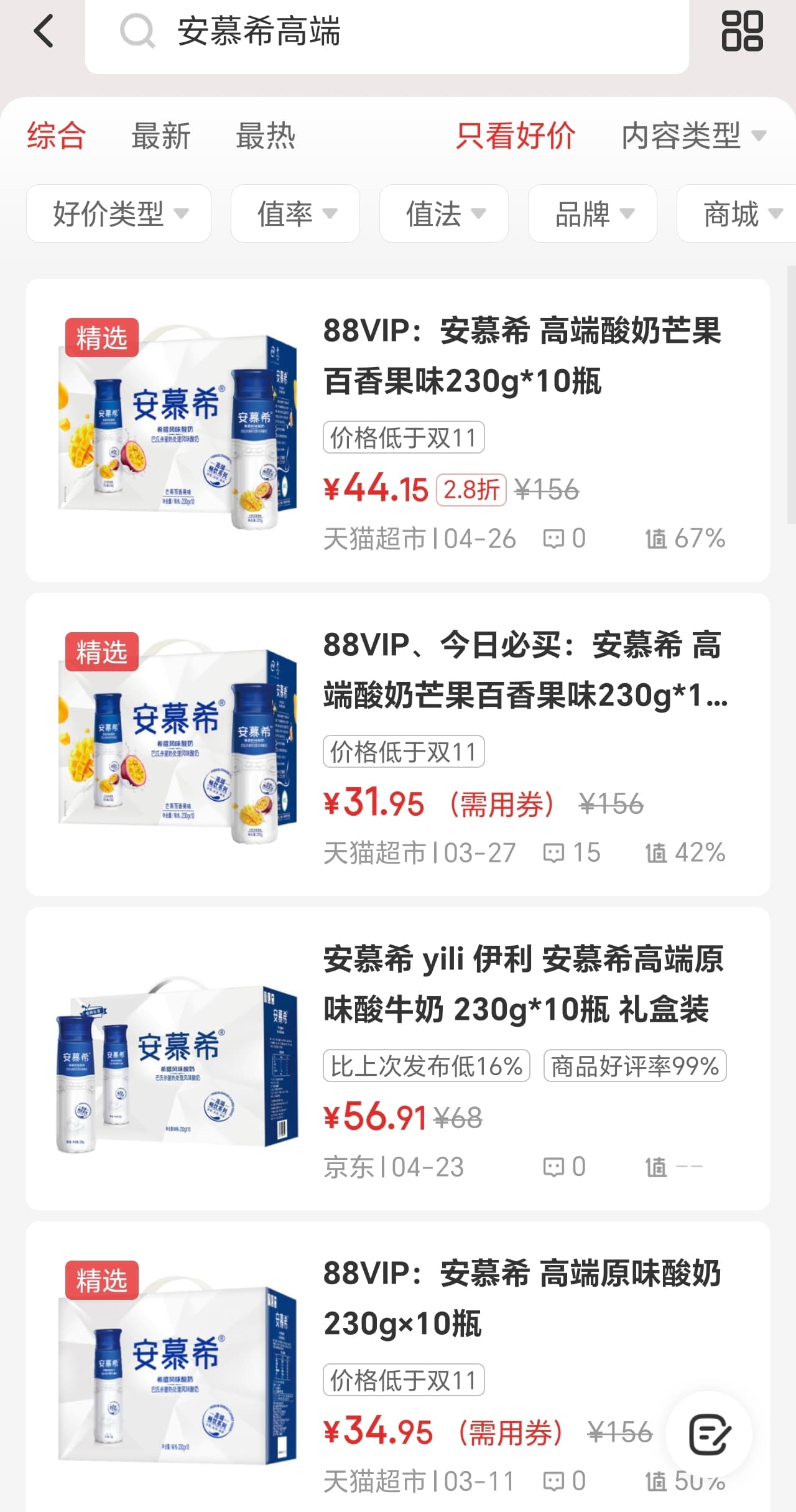Switch the results layout to grid view
The width and height of the screenshot is (796, 1512).
tap(742, 31)
